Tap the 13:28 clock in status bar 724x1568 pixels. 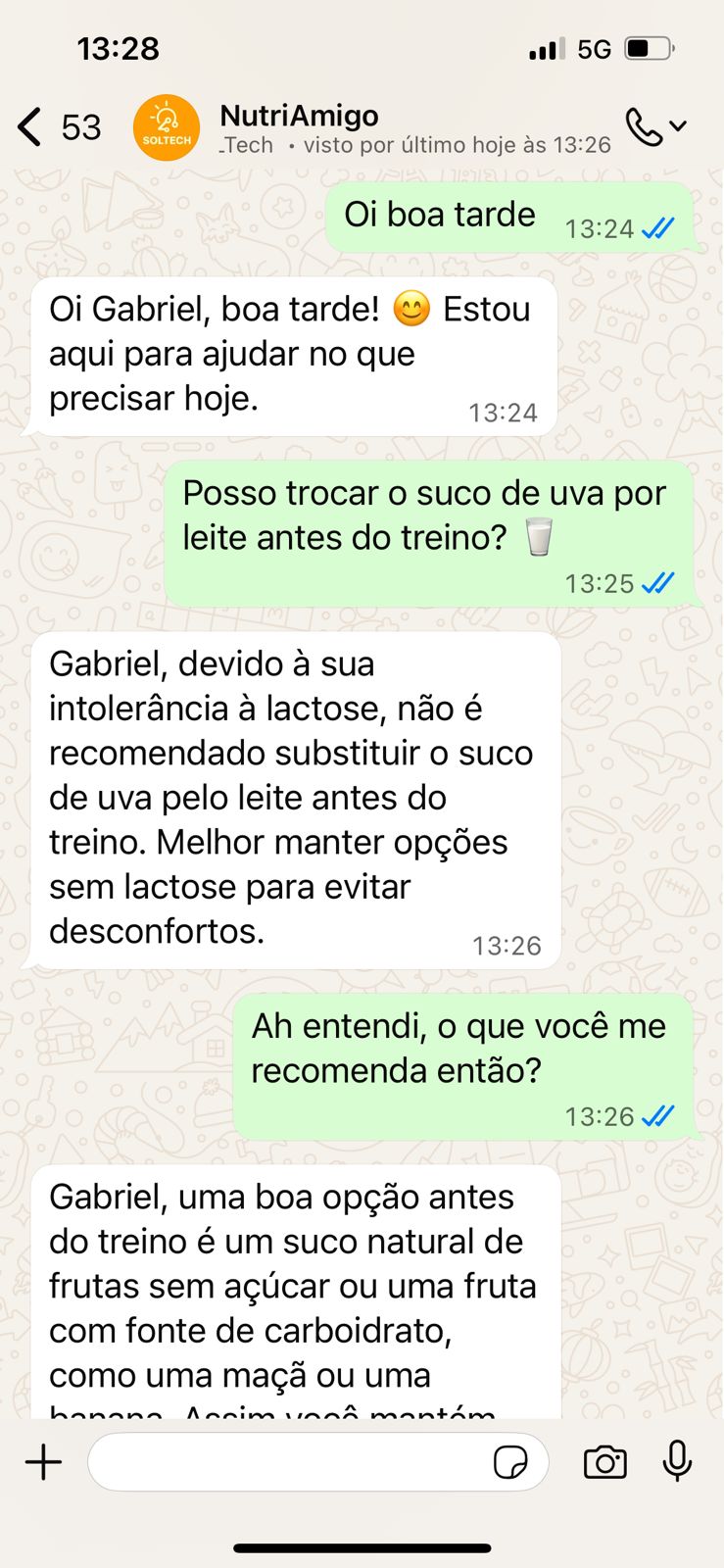tap(120, 47)
